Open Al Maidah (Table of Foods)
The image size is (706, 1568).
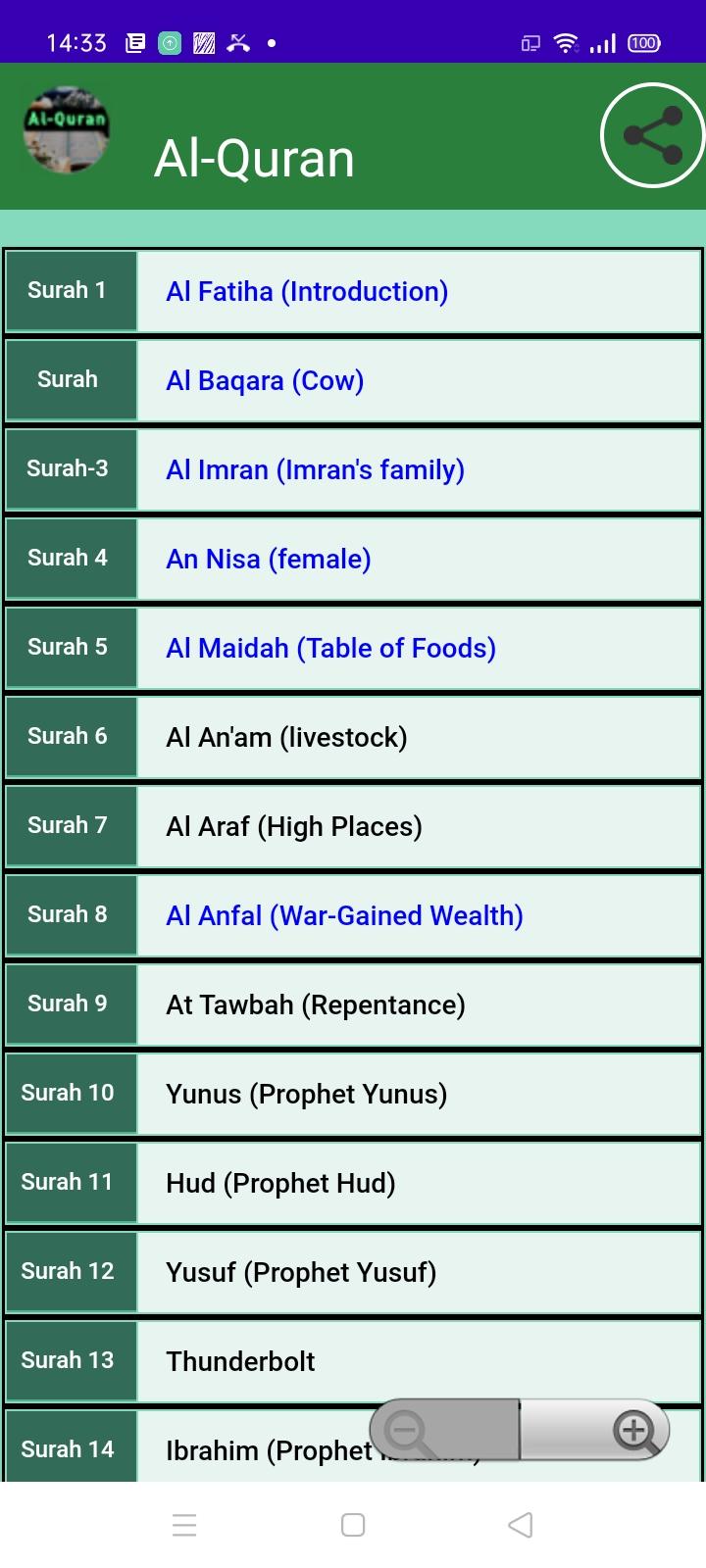353,648
